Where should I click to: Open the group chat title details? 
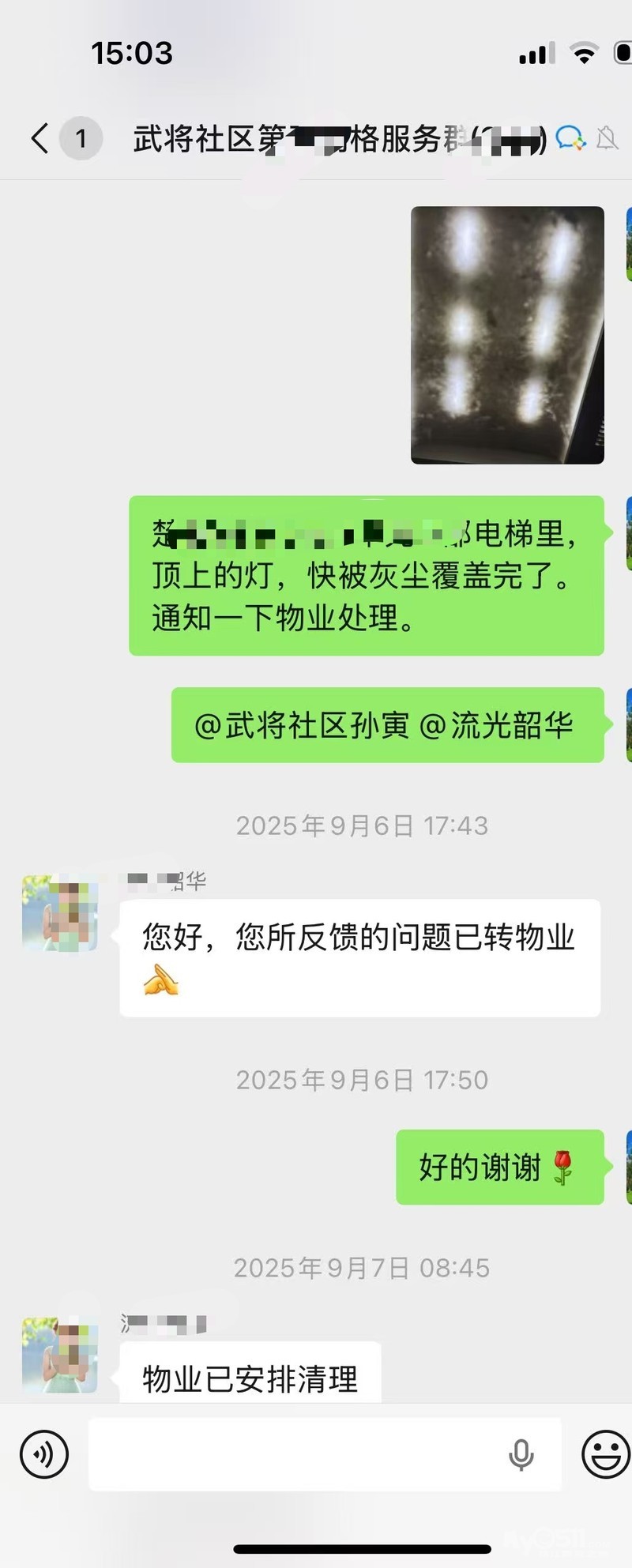340,140
